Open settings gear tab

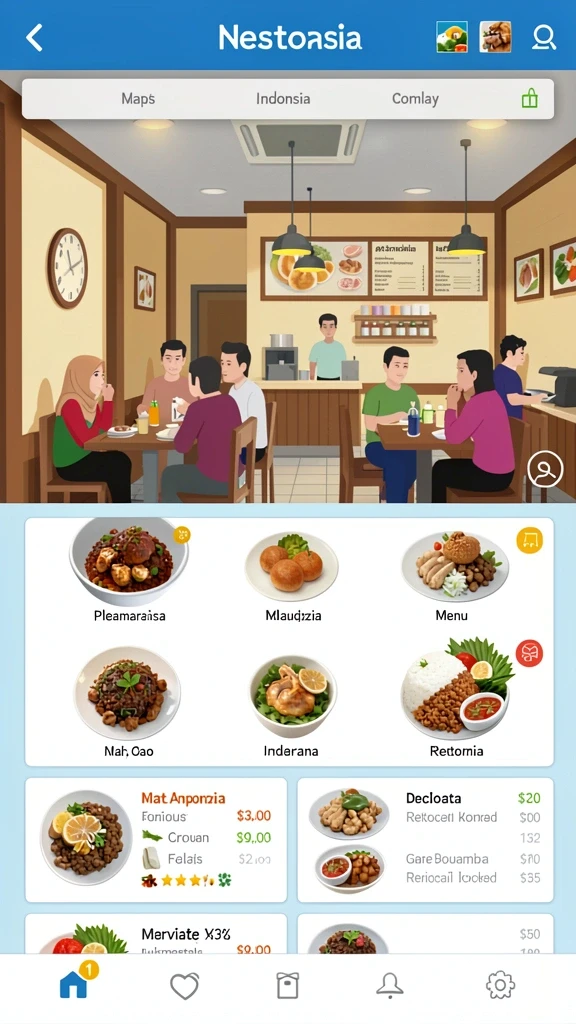click(x=500, y=985)
